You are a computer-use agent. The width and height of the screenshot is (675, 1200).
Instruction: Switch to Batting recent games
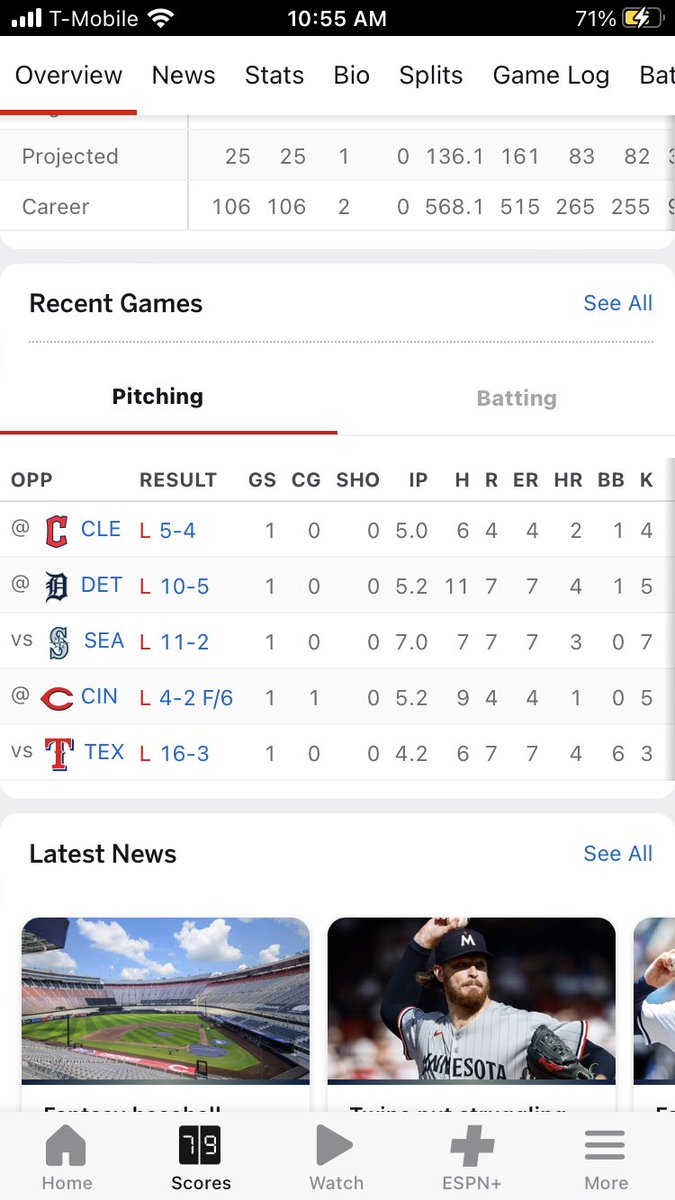516,398
